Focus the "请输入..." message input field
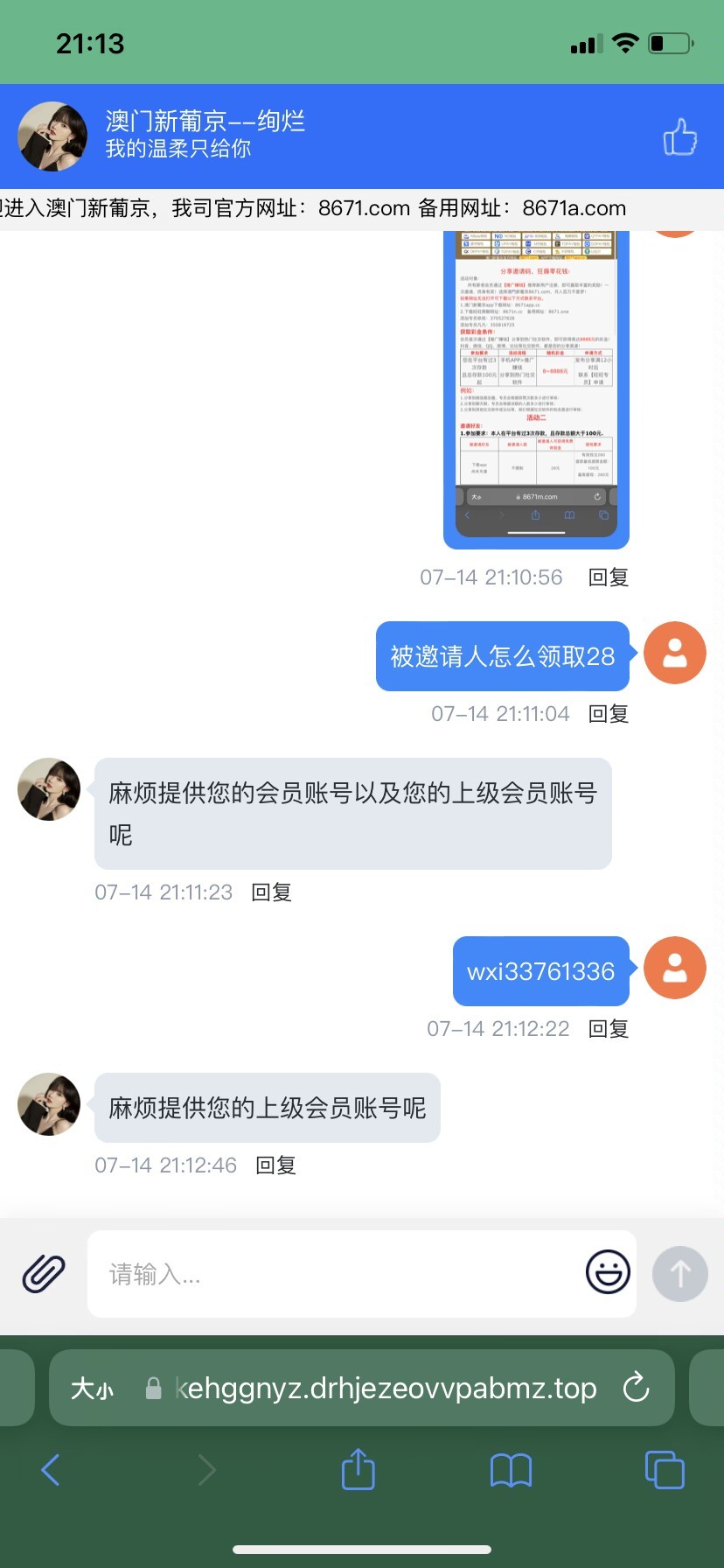 pos(332,1274)
